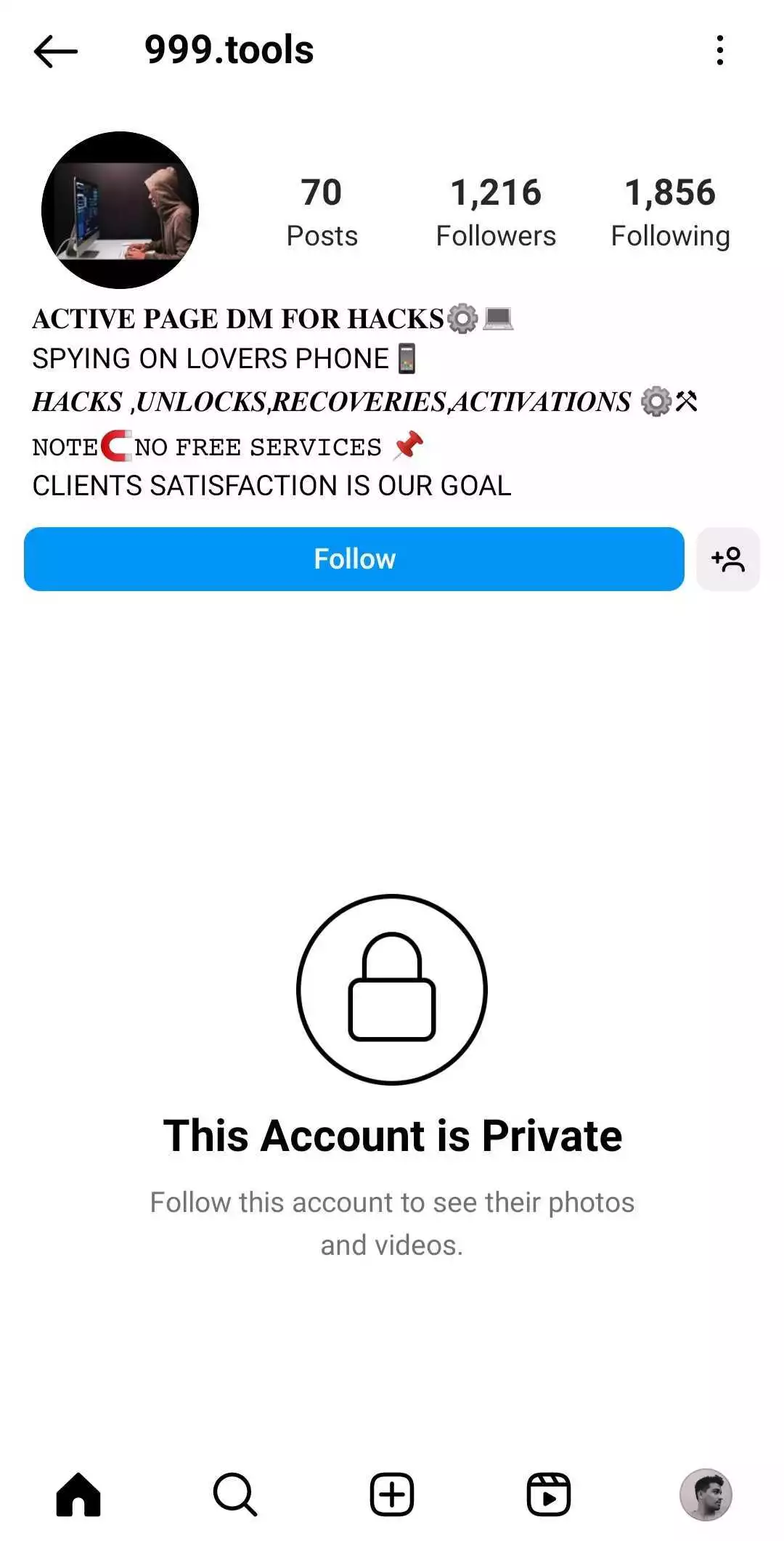
Task: Follow the 999.tools account
Action: [x=354, y=559]
